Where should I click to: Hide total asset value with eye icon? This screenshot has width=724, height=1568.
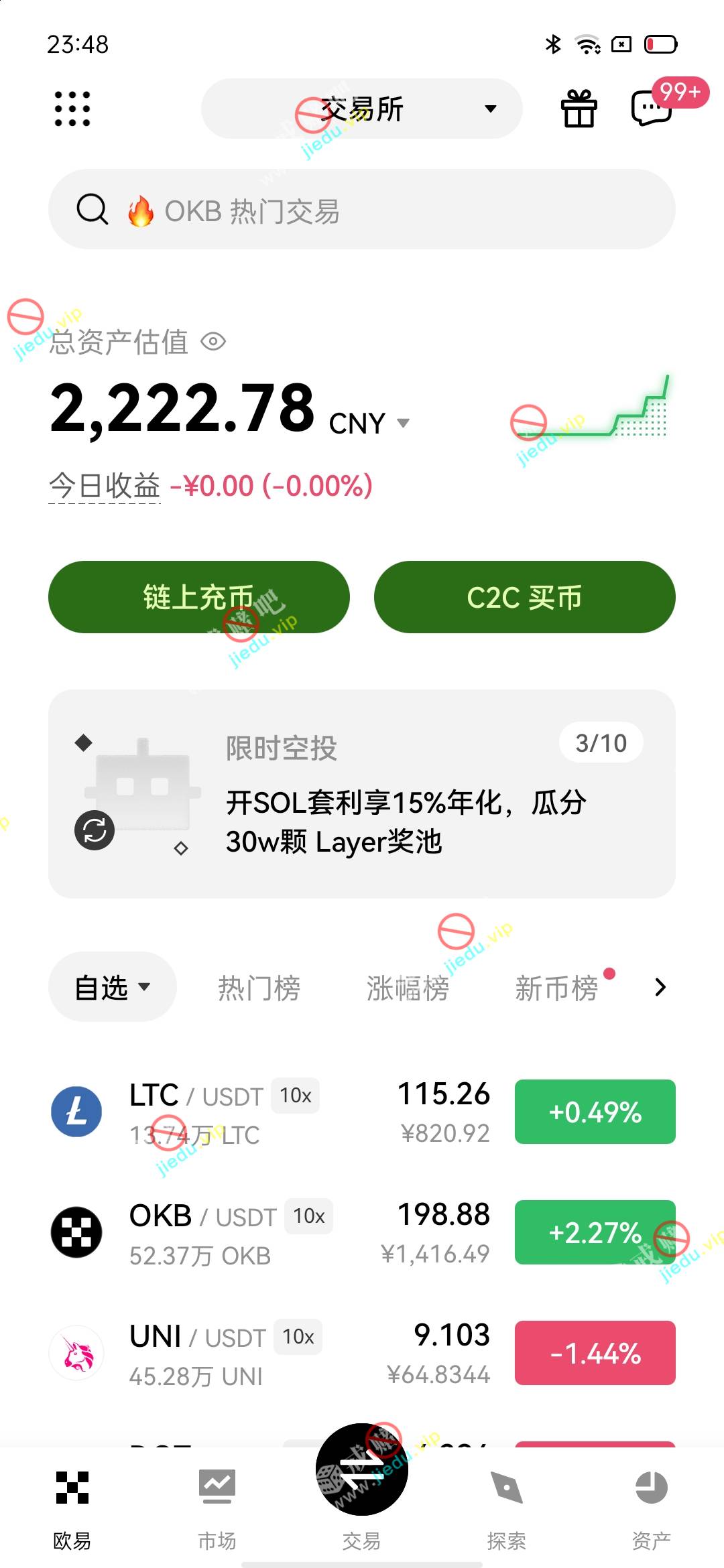[x=213, y=342]
